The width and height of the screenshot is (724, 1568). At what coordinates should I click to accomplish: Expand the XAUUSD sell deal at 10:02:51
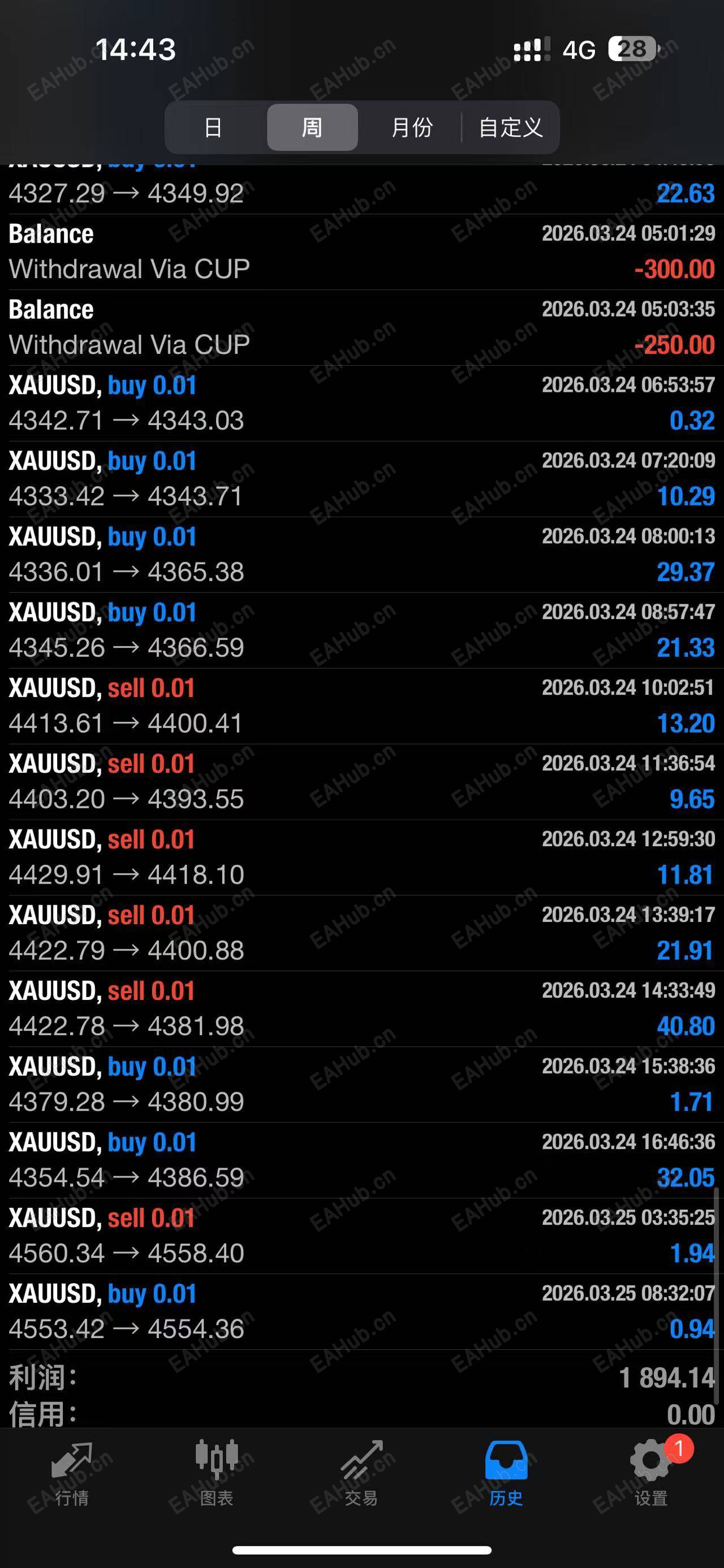pyautogui.click(x=361, y=706)
